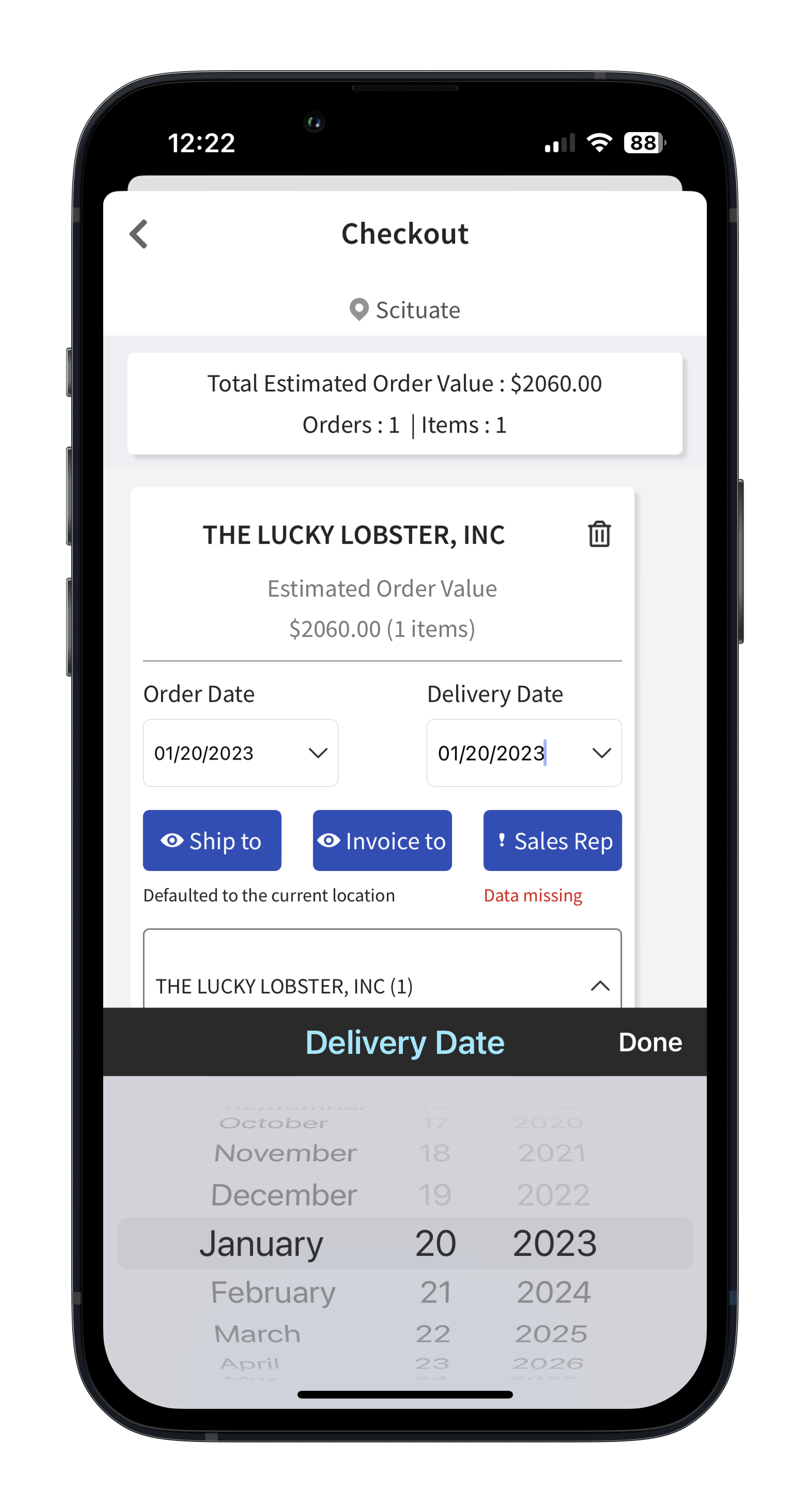Go back from the Checkout screen

coord(139,234)
